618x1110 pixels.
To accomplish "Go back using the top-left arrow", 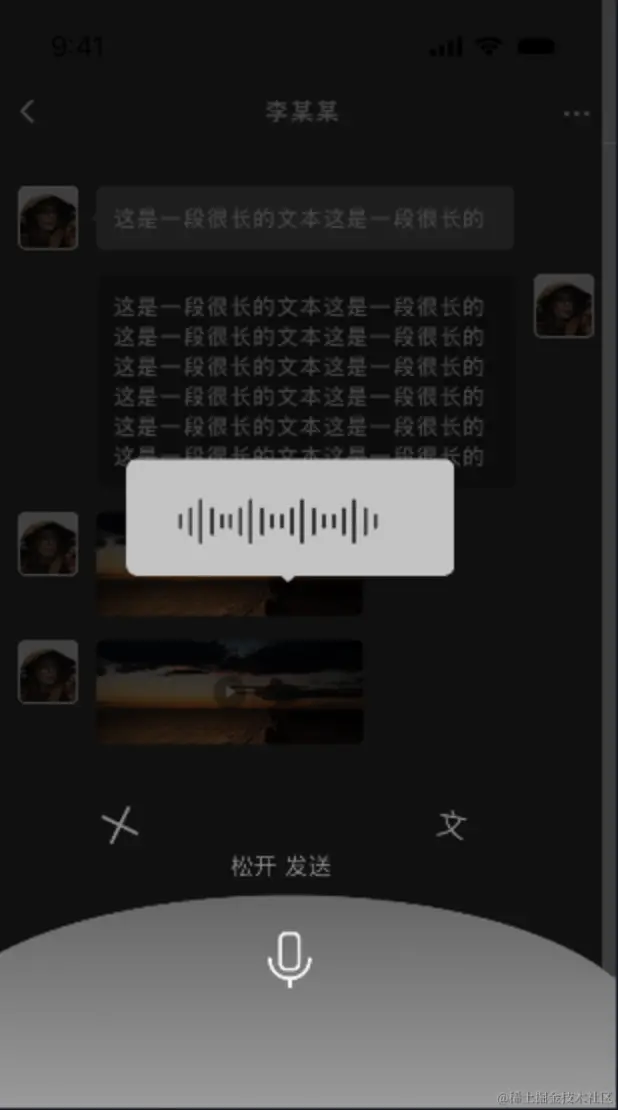I will point(28,112).
